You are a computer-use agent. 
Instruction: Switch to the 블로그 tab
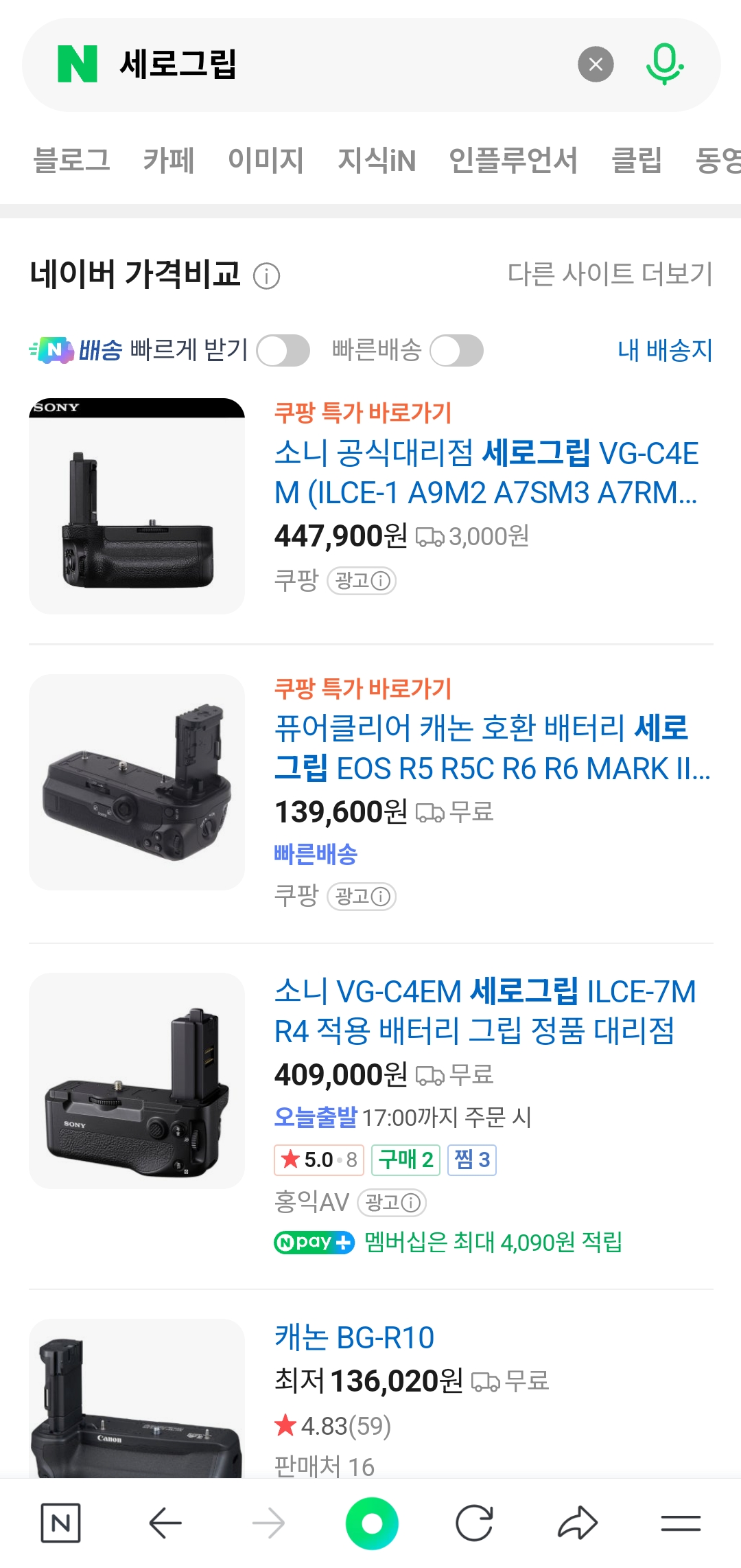pyautogui.click(x=71, y=160)
